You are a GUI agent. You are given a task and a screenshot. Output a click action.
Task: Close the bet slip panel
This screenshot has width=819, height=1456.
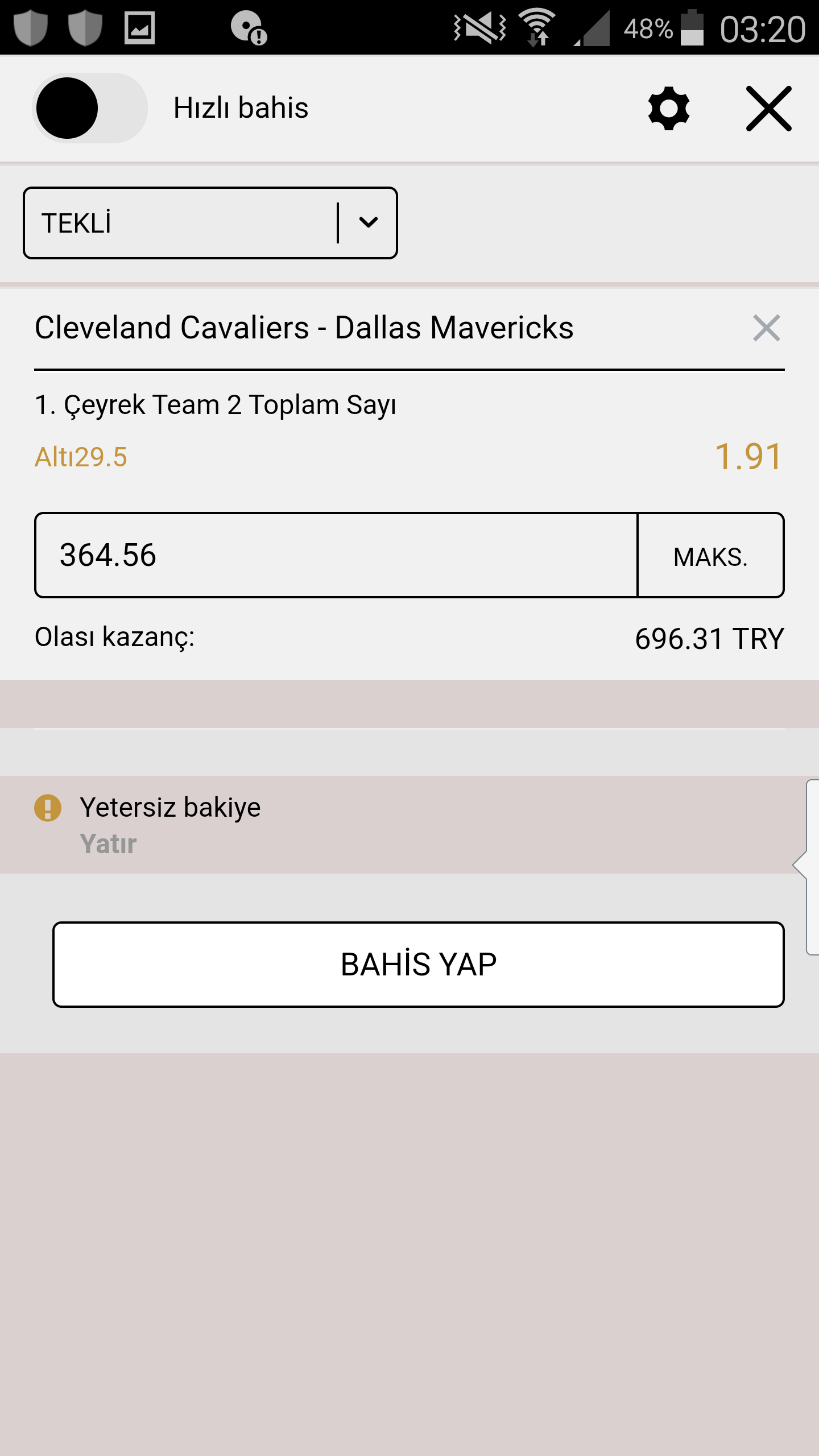pyautogui.click(x=769, y=108)
